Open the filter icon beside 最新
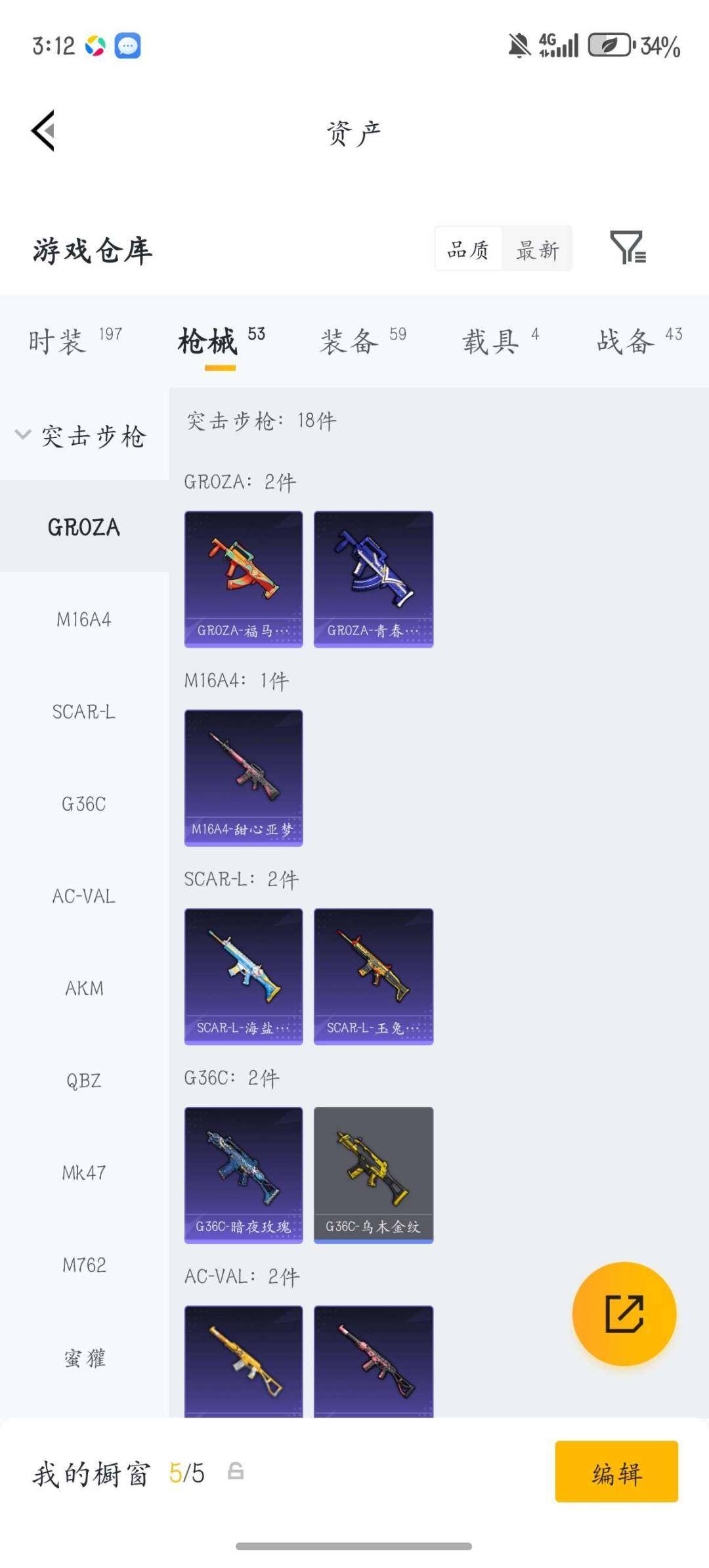The image size is (709, 1568). 627,248
